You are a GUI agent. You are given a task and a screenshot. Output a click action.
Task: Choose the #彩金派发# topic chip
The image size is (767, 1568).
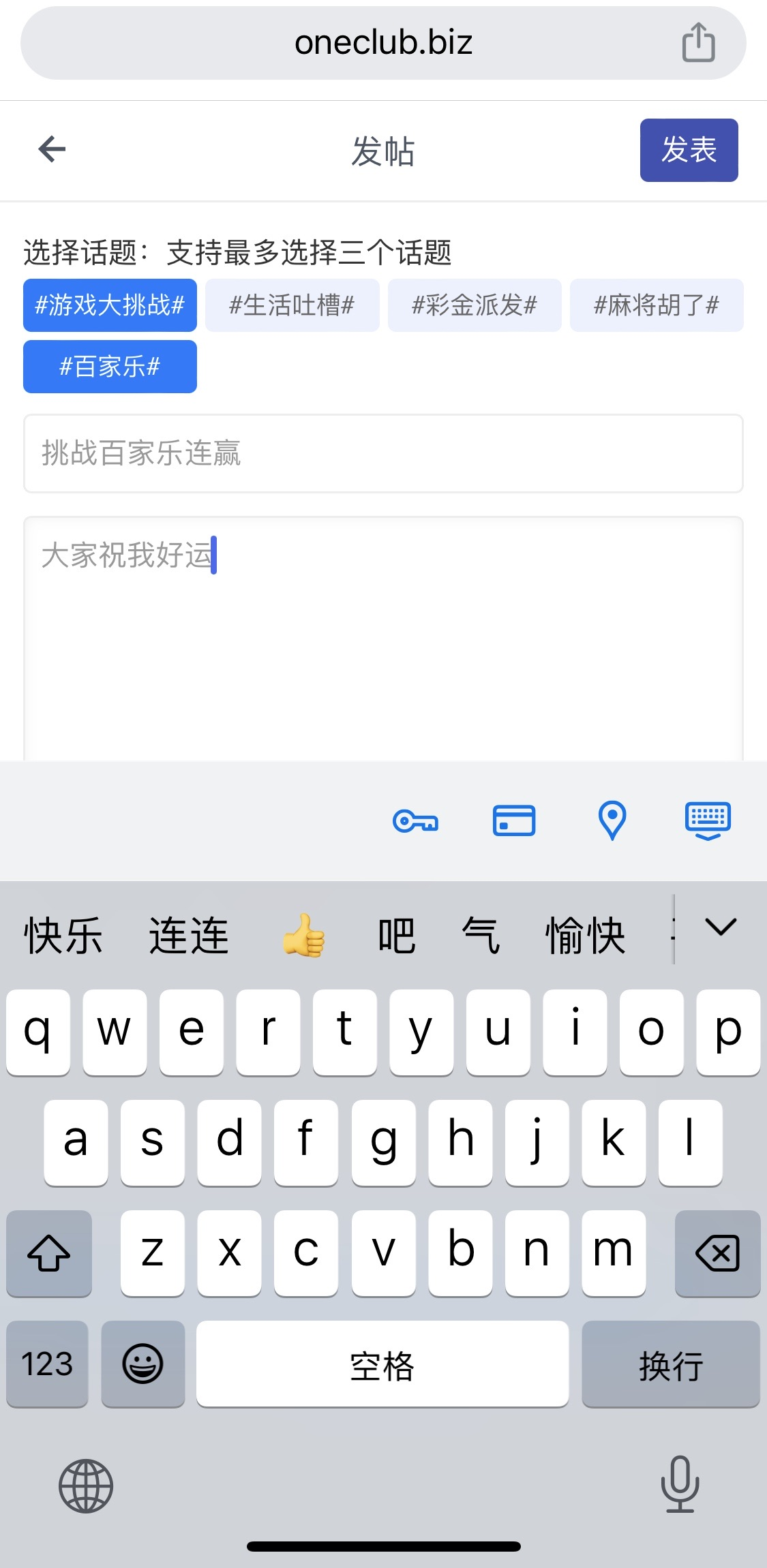tap(475, 305)
